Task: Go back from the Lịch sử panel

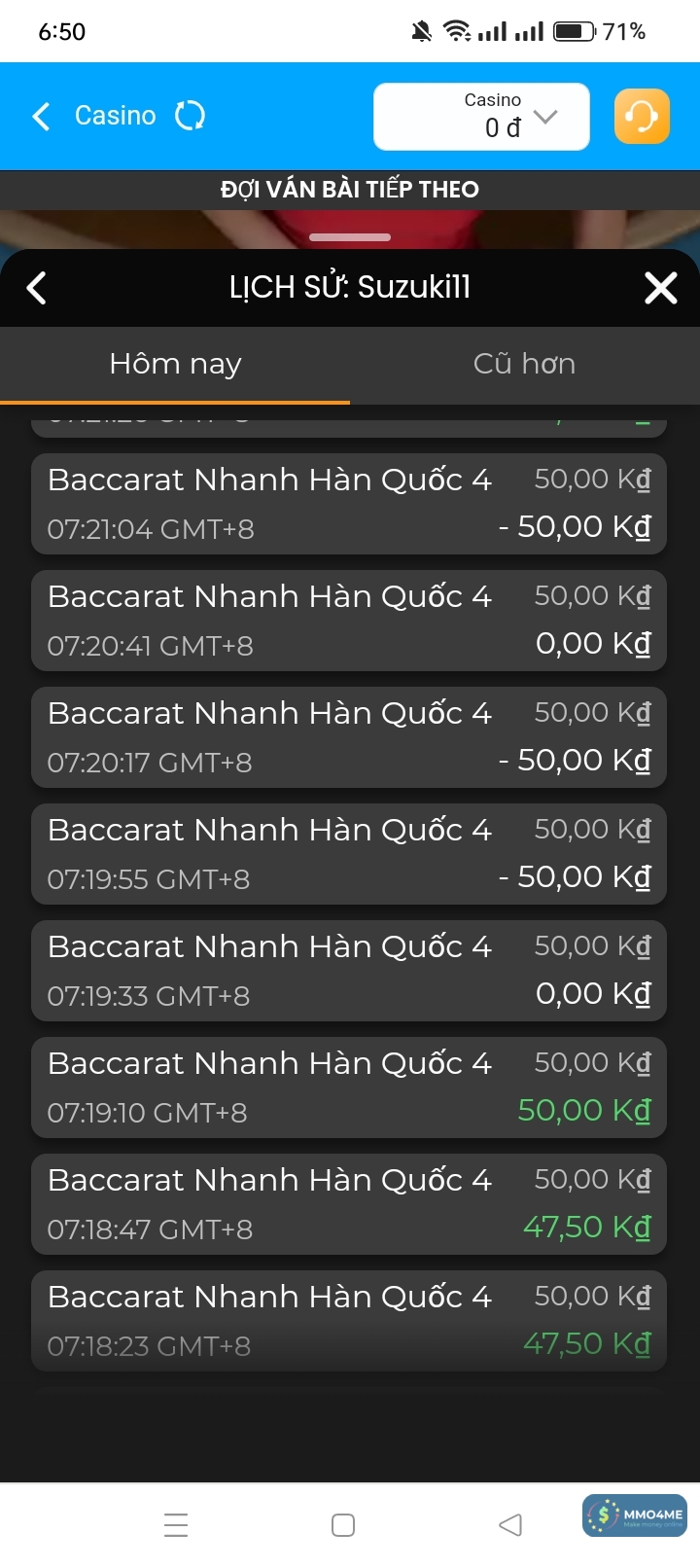Action: click(x=37, y=288)
